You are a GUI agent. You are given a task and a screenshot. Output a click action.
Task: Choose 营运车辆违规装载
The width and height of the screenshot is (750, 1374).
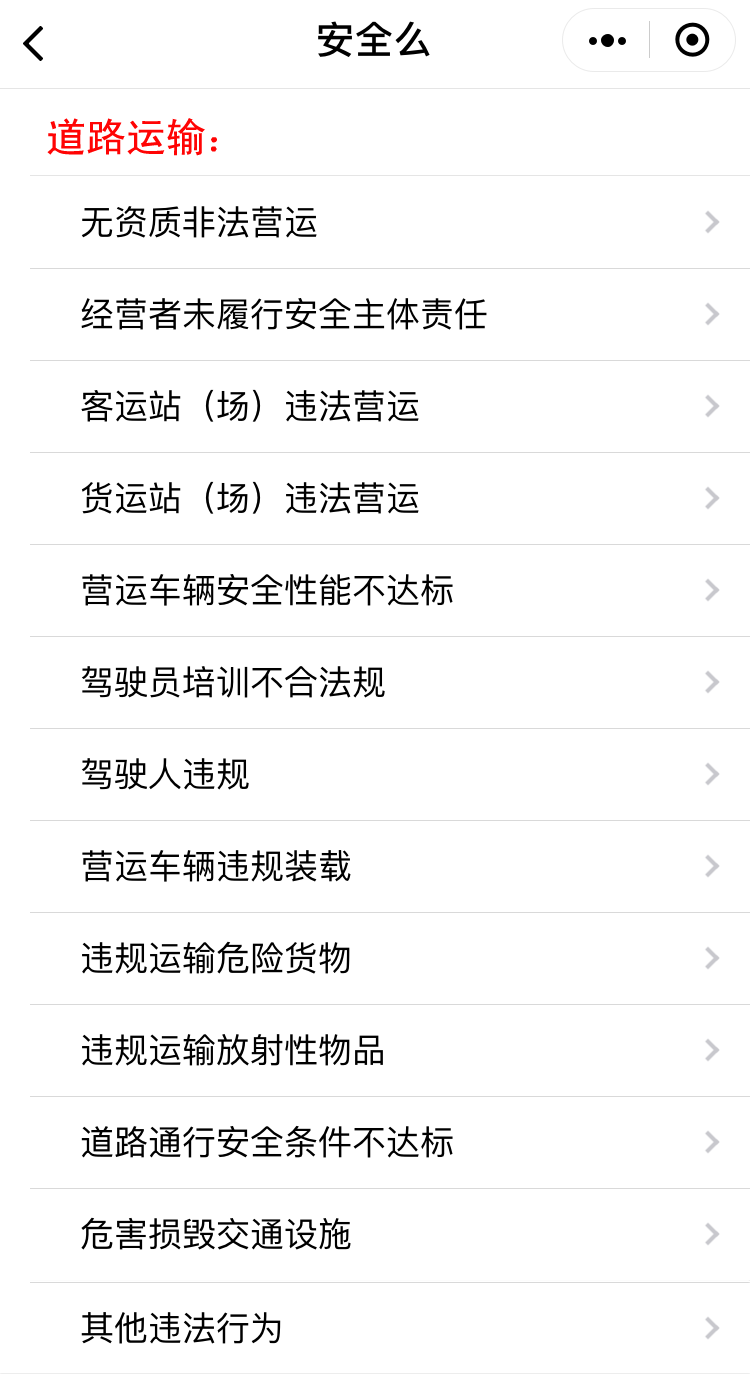pyautogui.click(x=390, y=866)
